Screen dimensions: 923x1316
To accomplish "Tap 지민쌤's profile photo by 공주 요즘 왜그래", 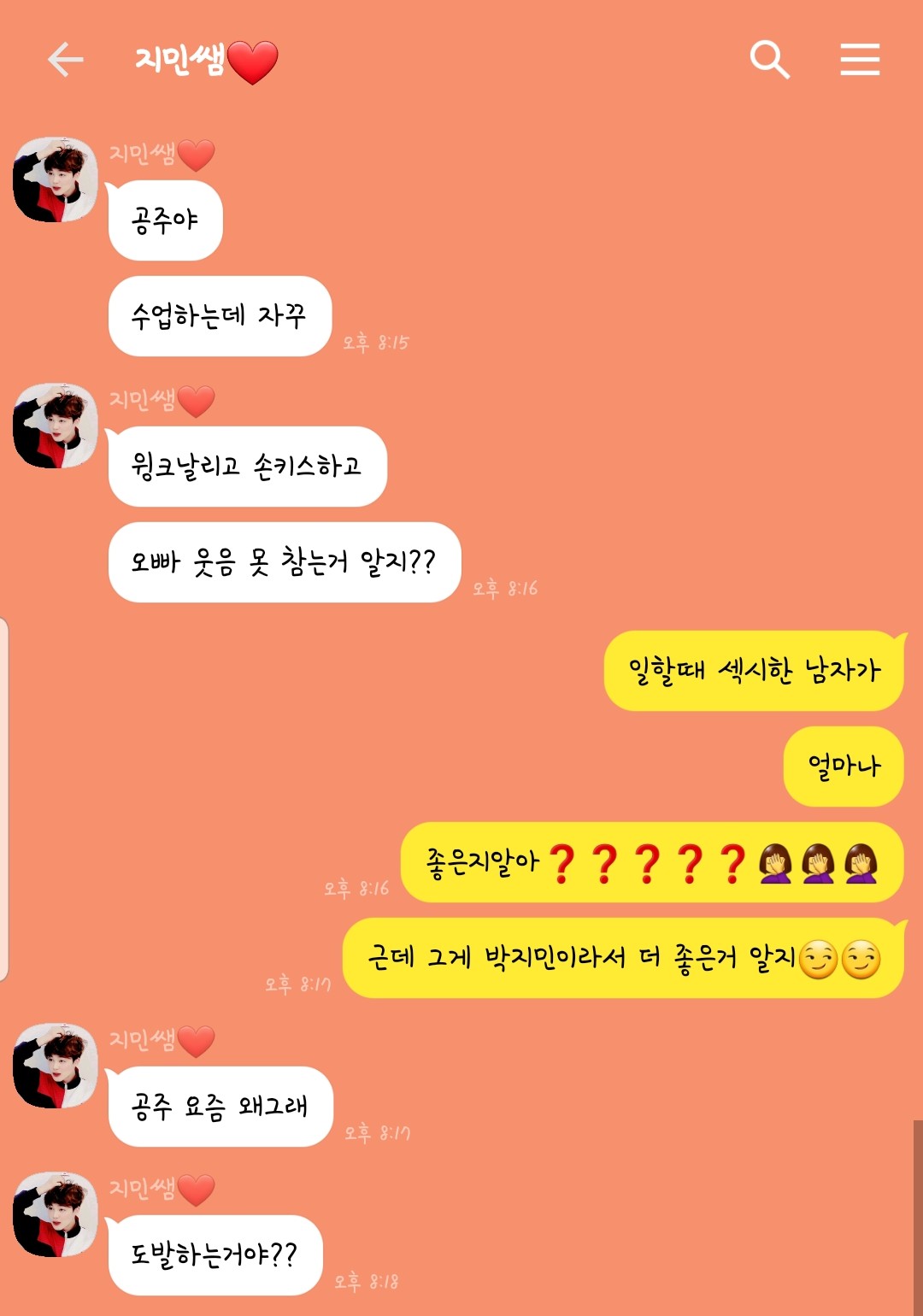I will 56,1066.
